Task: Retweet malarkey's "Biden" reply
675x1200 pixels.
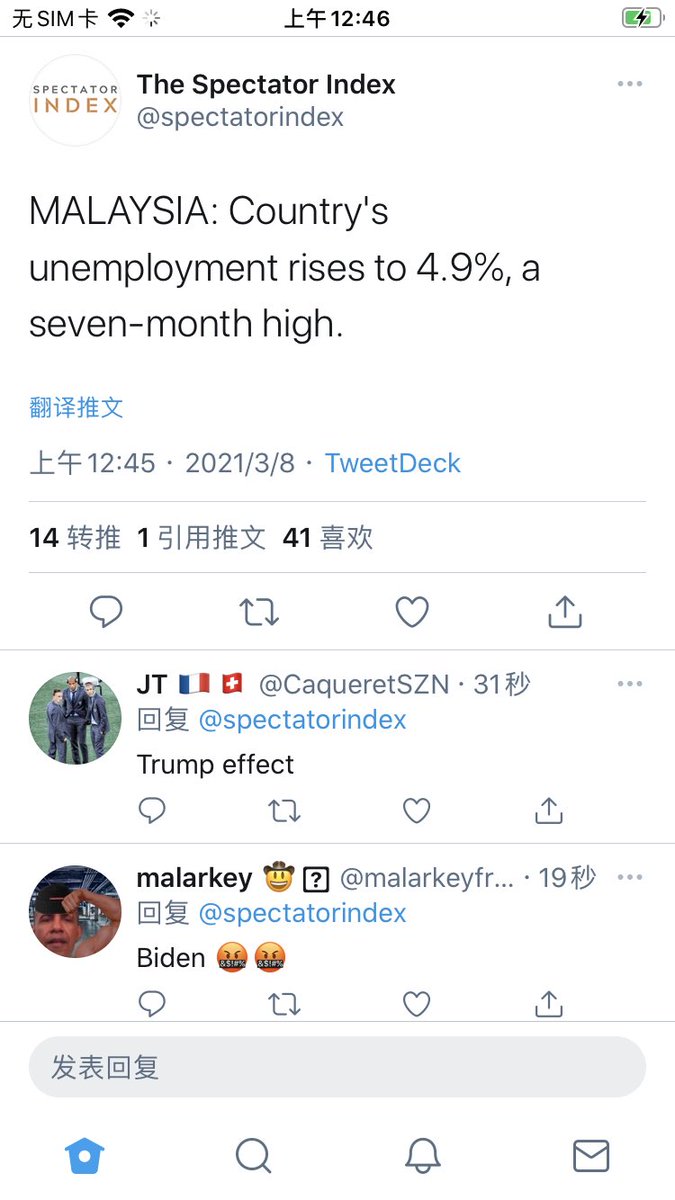Action: pos(284,1003)
